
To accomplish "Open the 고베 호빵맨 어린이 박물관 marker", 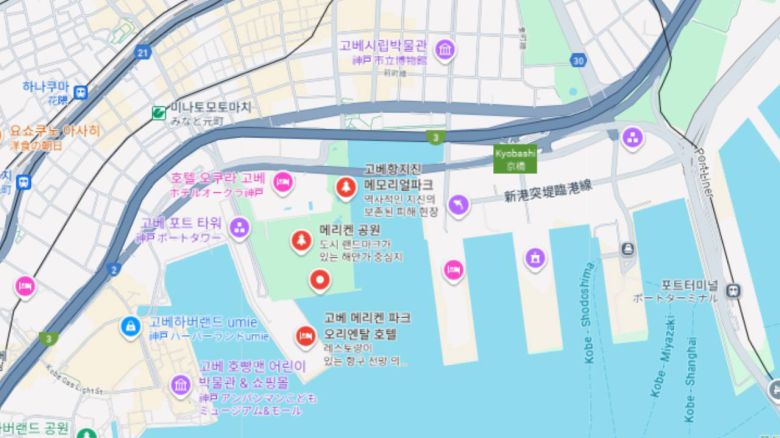I will (180, 385).
